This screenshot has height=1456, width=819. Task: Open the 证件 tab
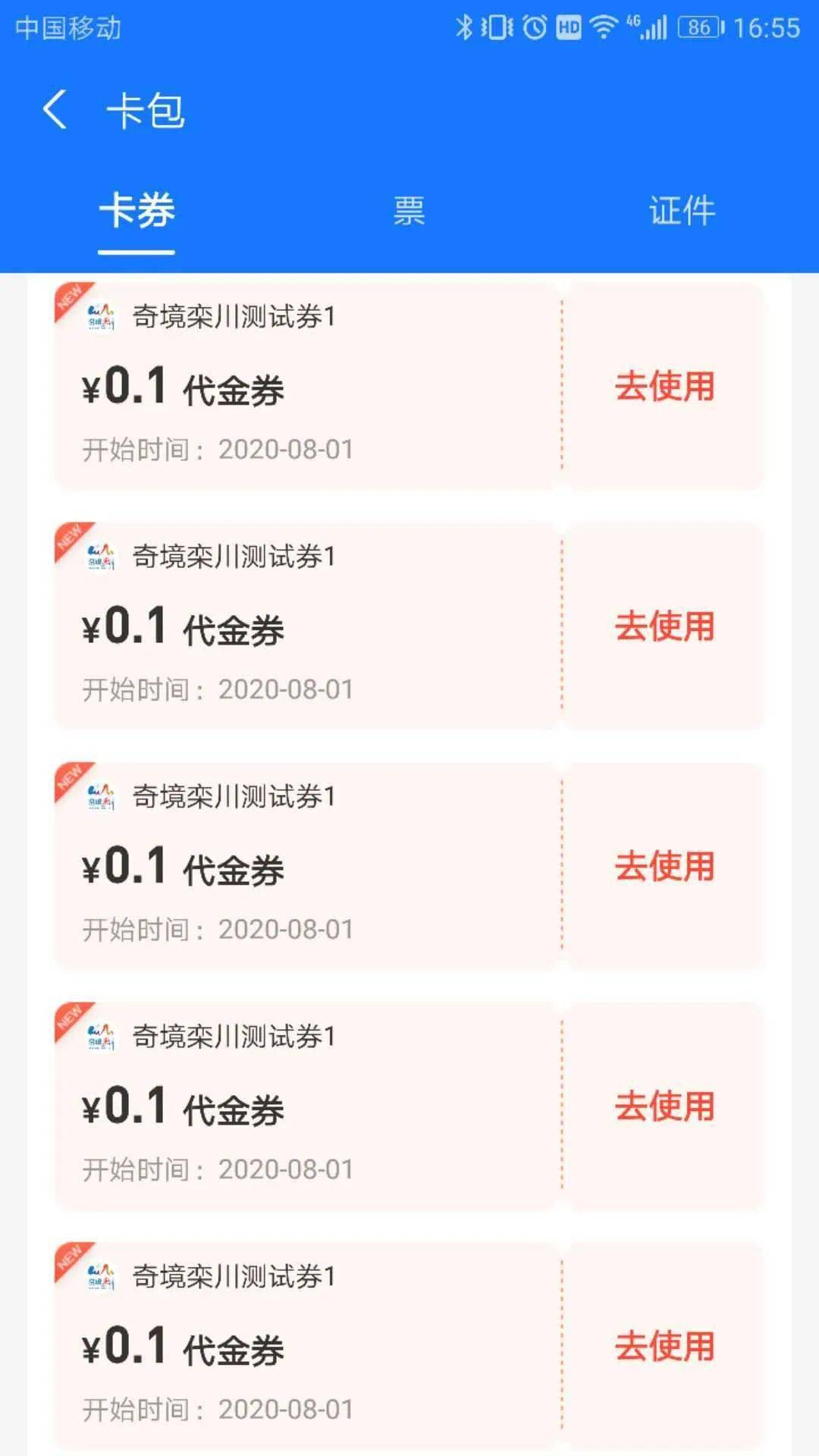coord(682,211)
